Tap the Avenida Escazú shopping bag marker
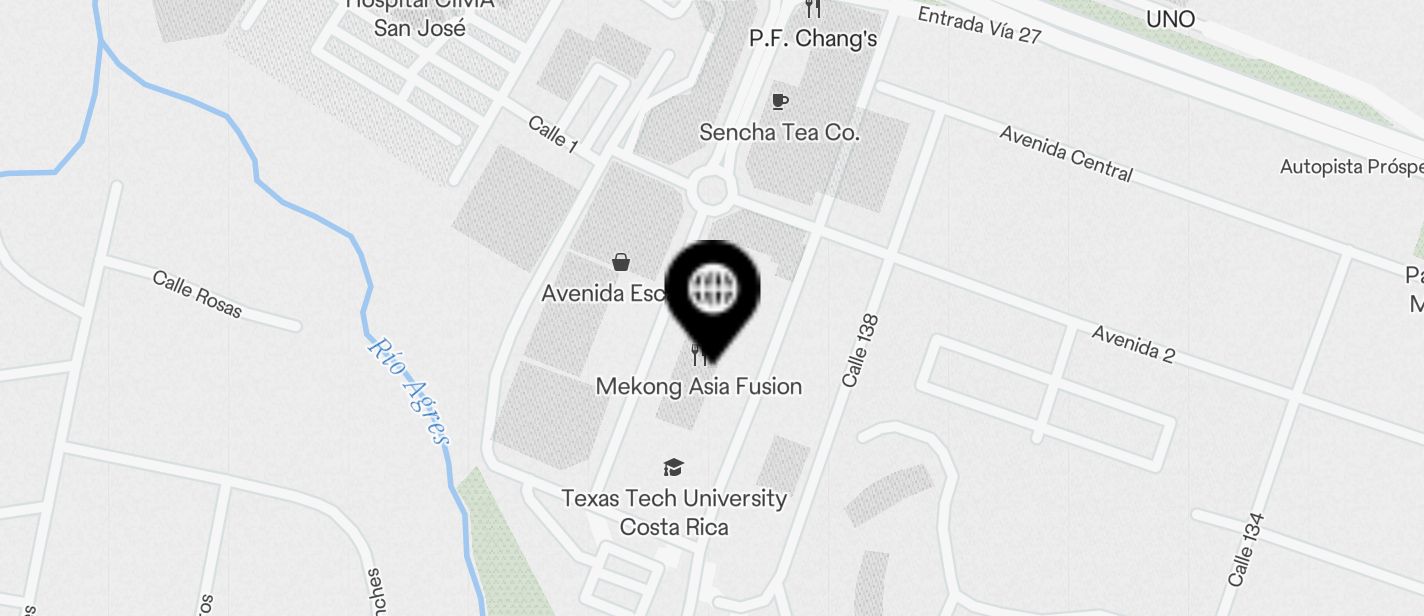This screenshot has width=1424, height=616. pyautogui.click(x=621, y=263)
